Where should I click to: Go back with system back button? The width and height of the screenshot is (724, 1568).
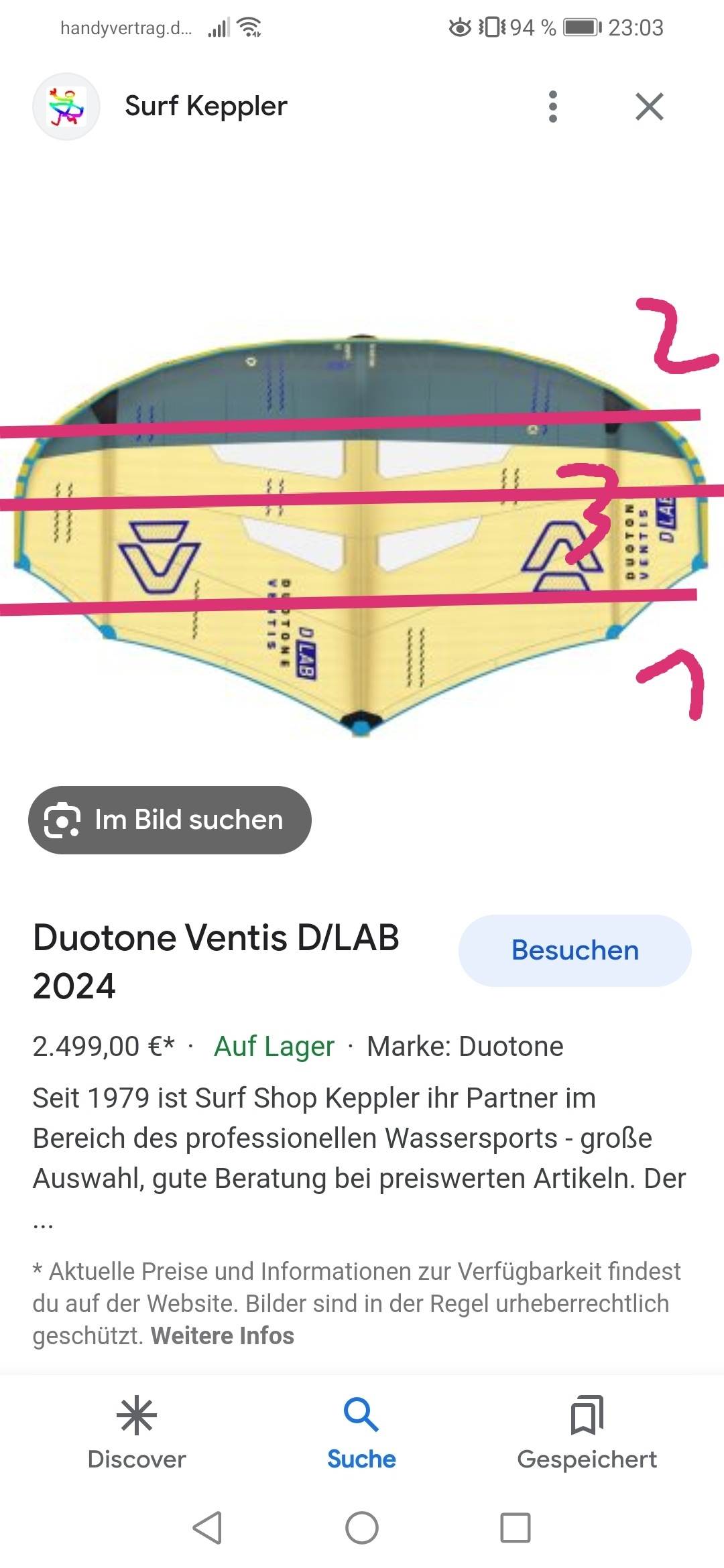tap(207, 1528)
